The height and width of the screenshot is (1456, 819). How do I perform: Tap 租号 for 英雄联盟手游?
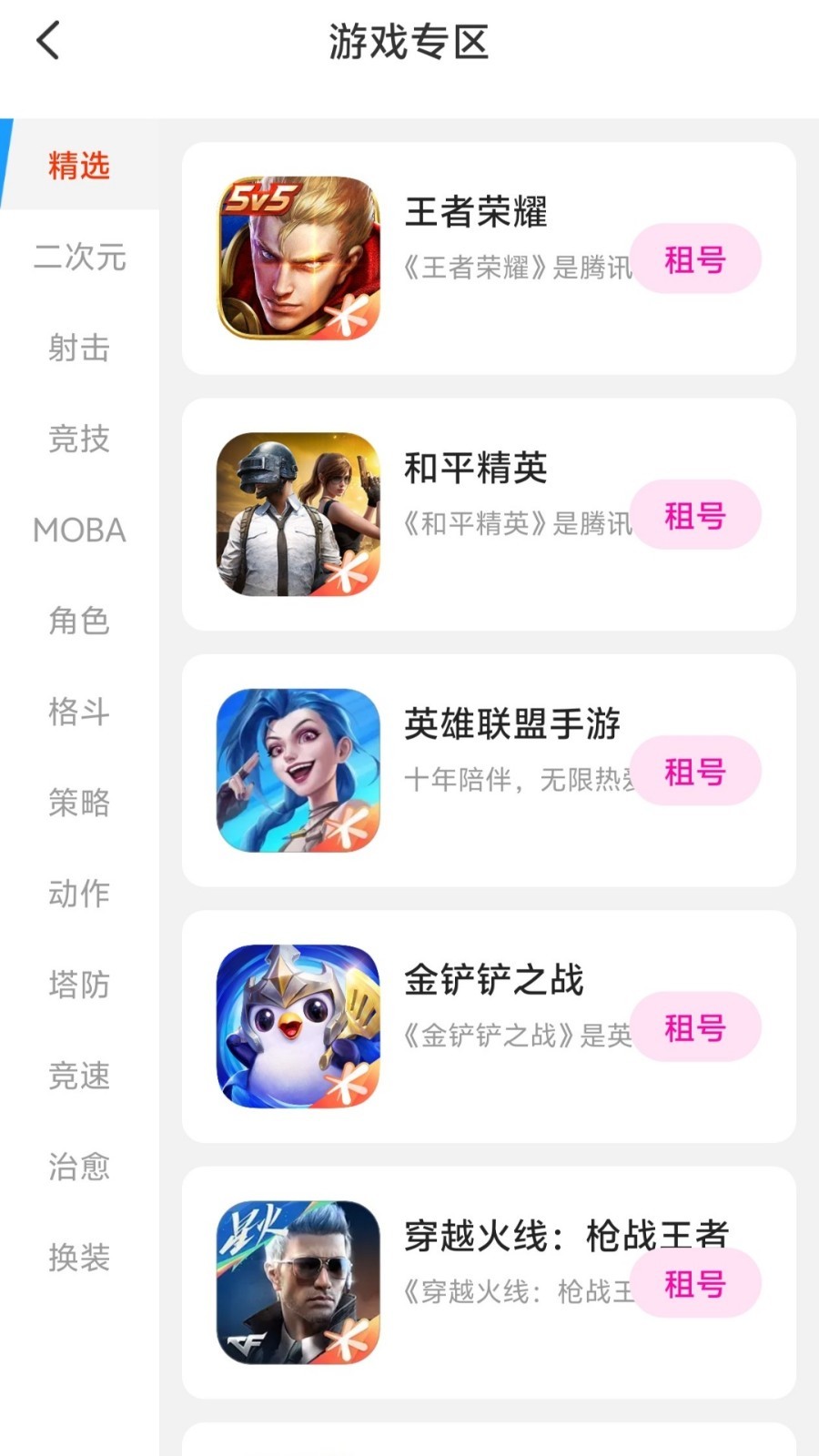pyautogui.click(x=695, y=773)
